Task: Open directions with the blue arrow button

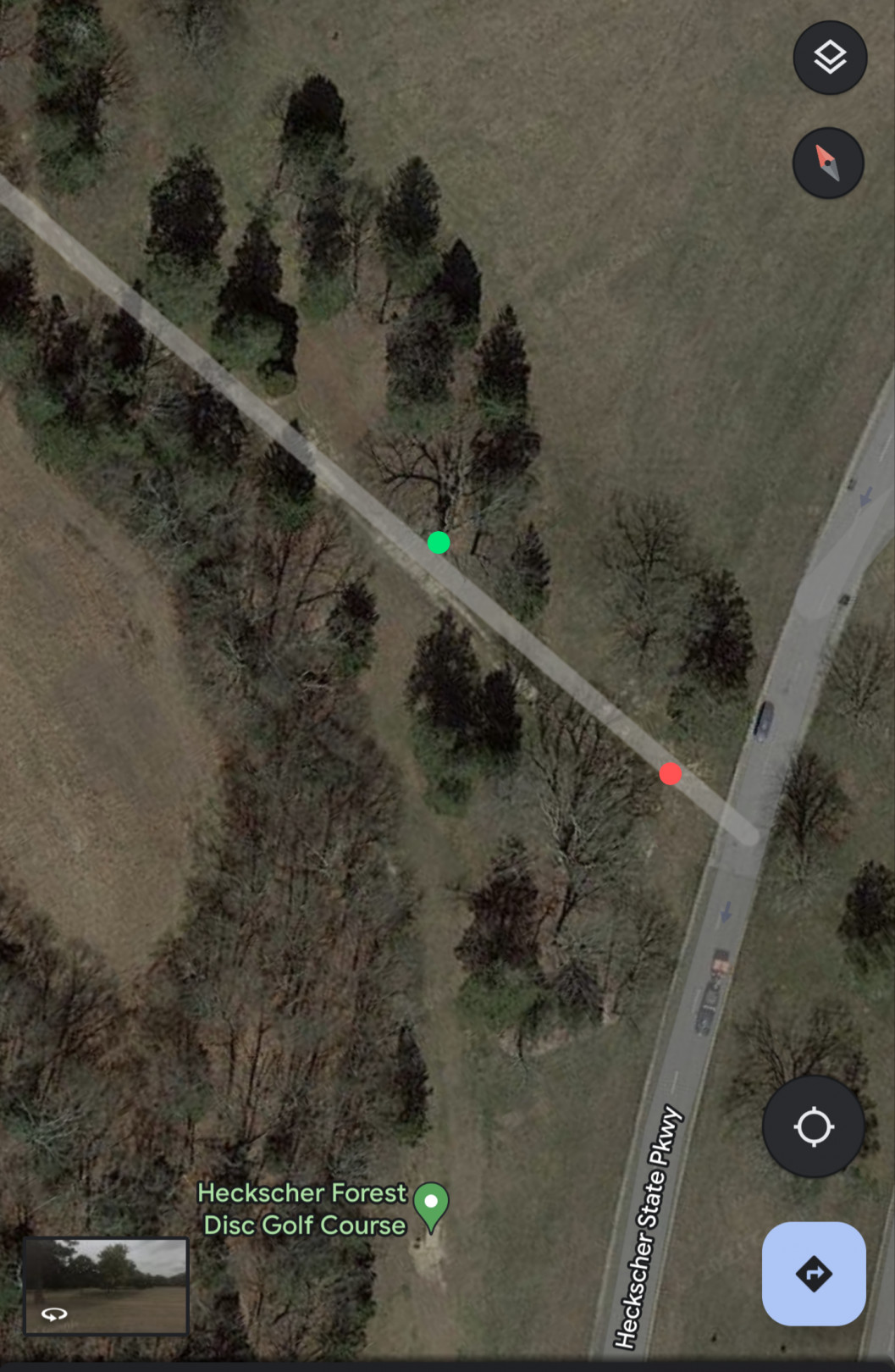Action: (813, 1273)
